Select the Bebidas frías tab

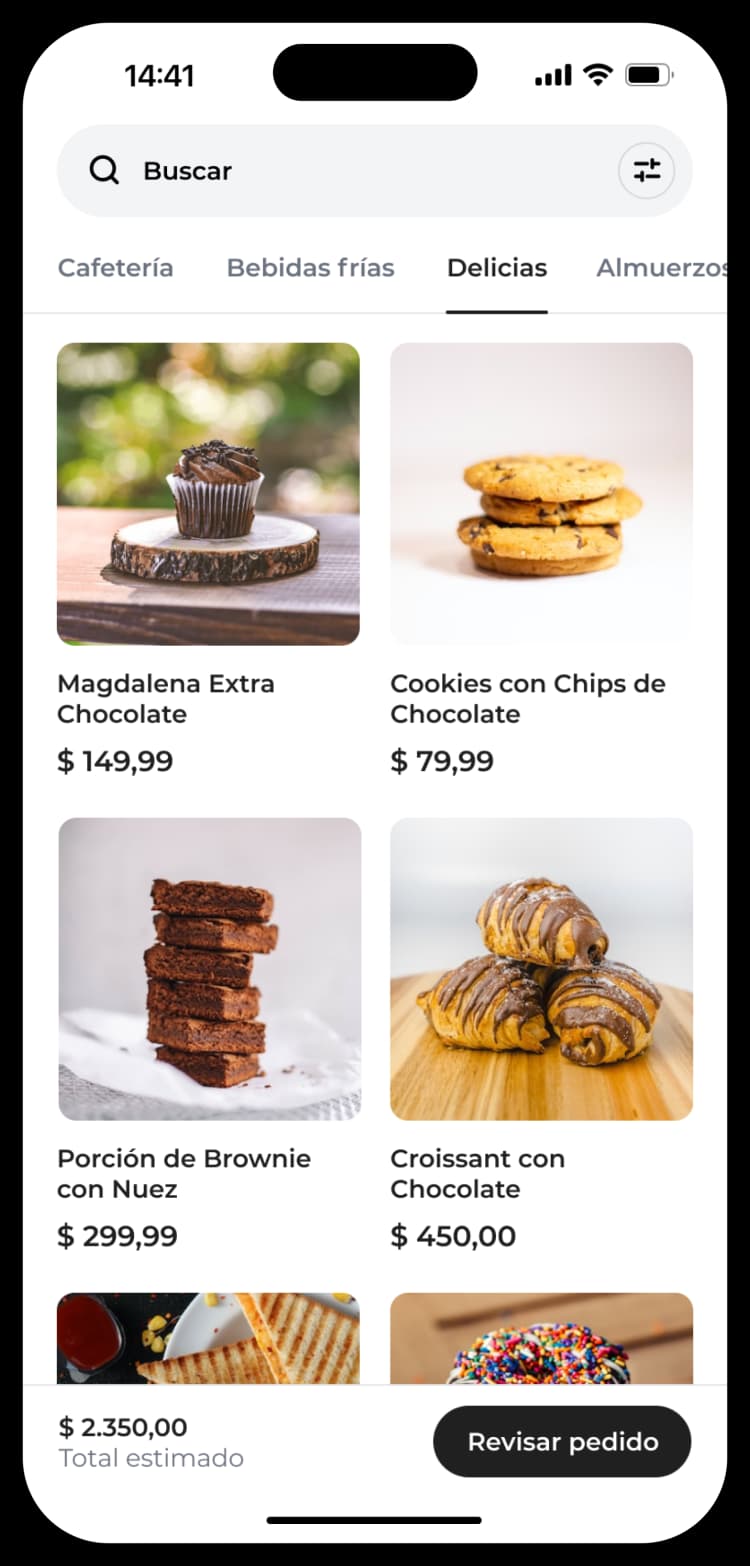(x=310, y=268)
